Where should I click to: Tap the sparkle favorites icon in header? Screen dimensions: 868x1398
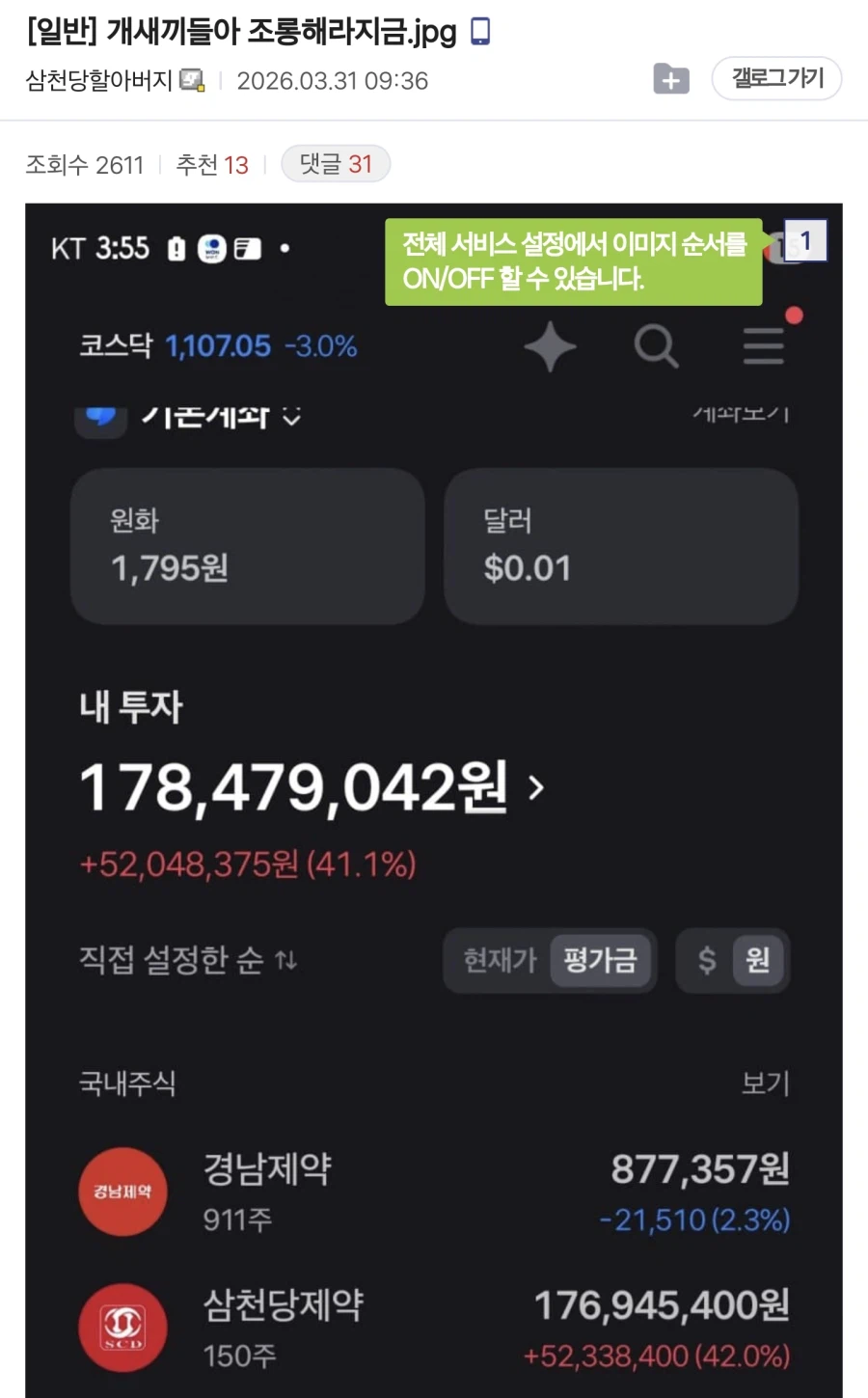tap(550, 348)
